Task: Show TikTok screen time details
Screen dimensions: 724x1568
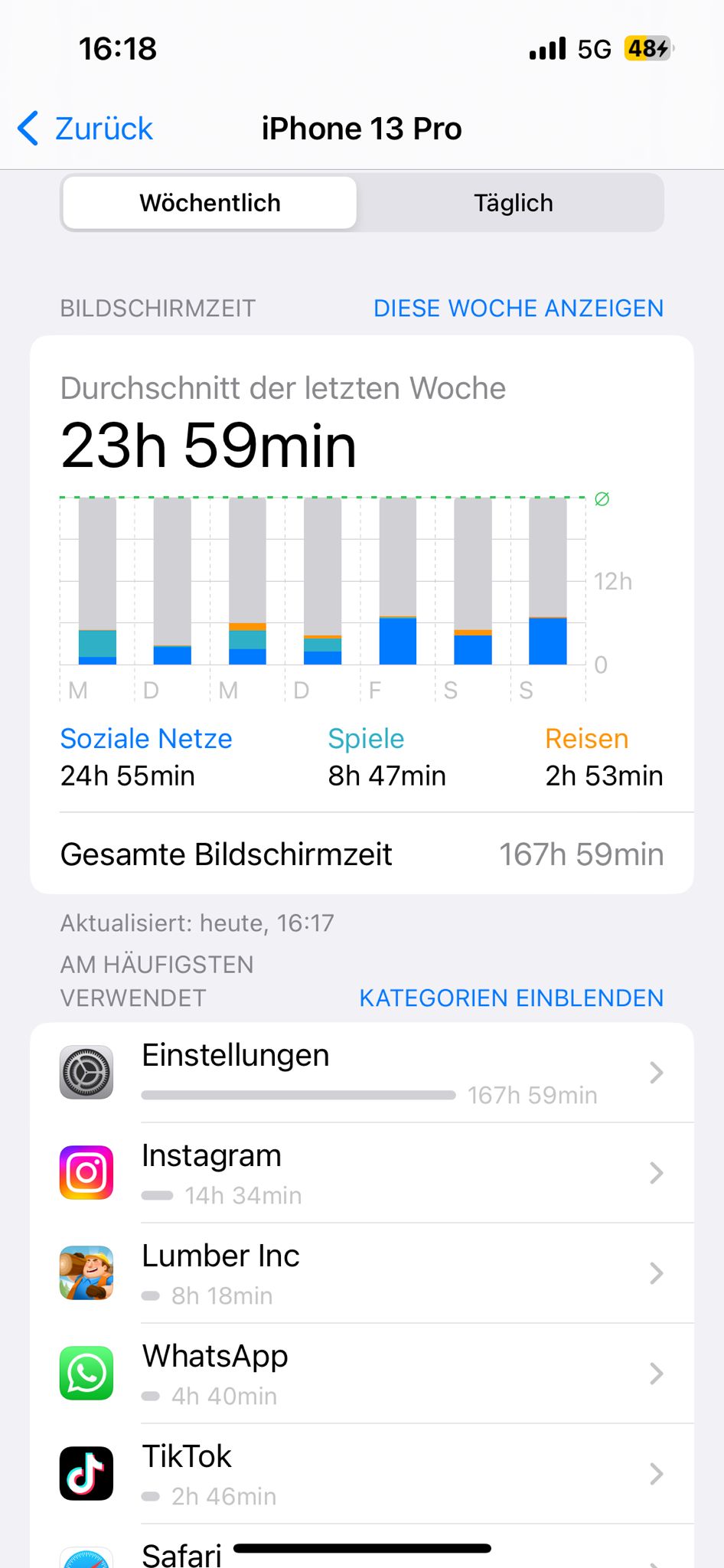Action: coord(361,1474)
